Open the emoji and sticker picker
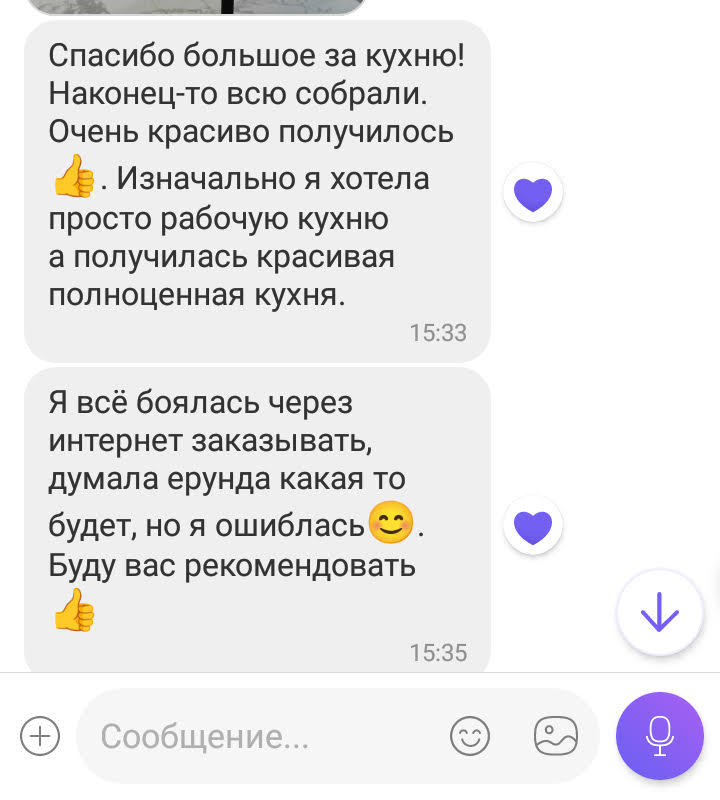The height and width of the screenshot is (800, 720). (470, 737)
